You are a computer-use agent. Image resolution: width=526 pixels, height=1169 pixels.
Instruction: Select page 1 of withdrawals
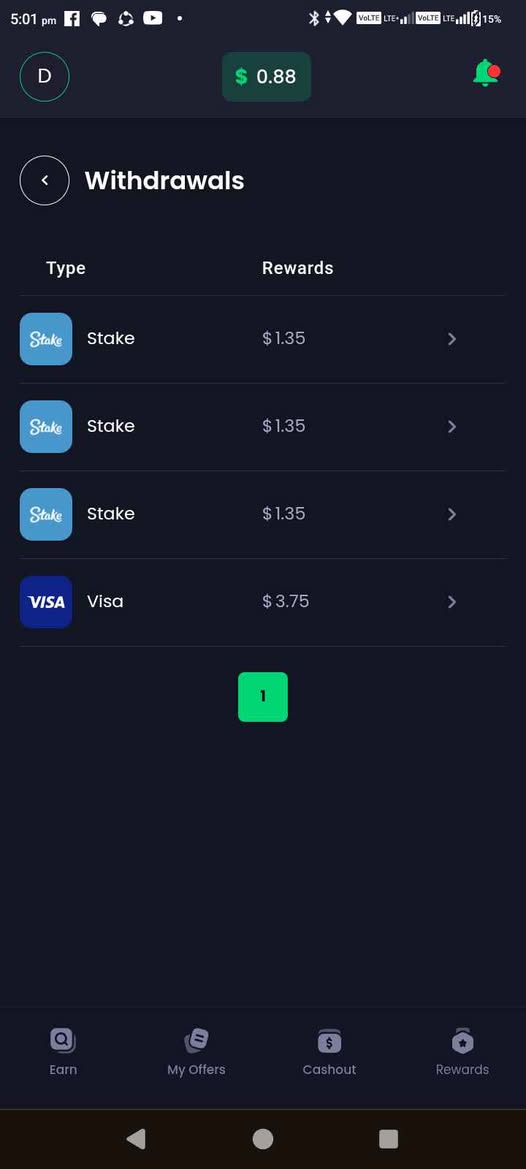click(263, 697)
